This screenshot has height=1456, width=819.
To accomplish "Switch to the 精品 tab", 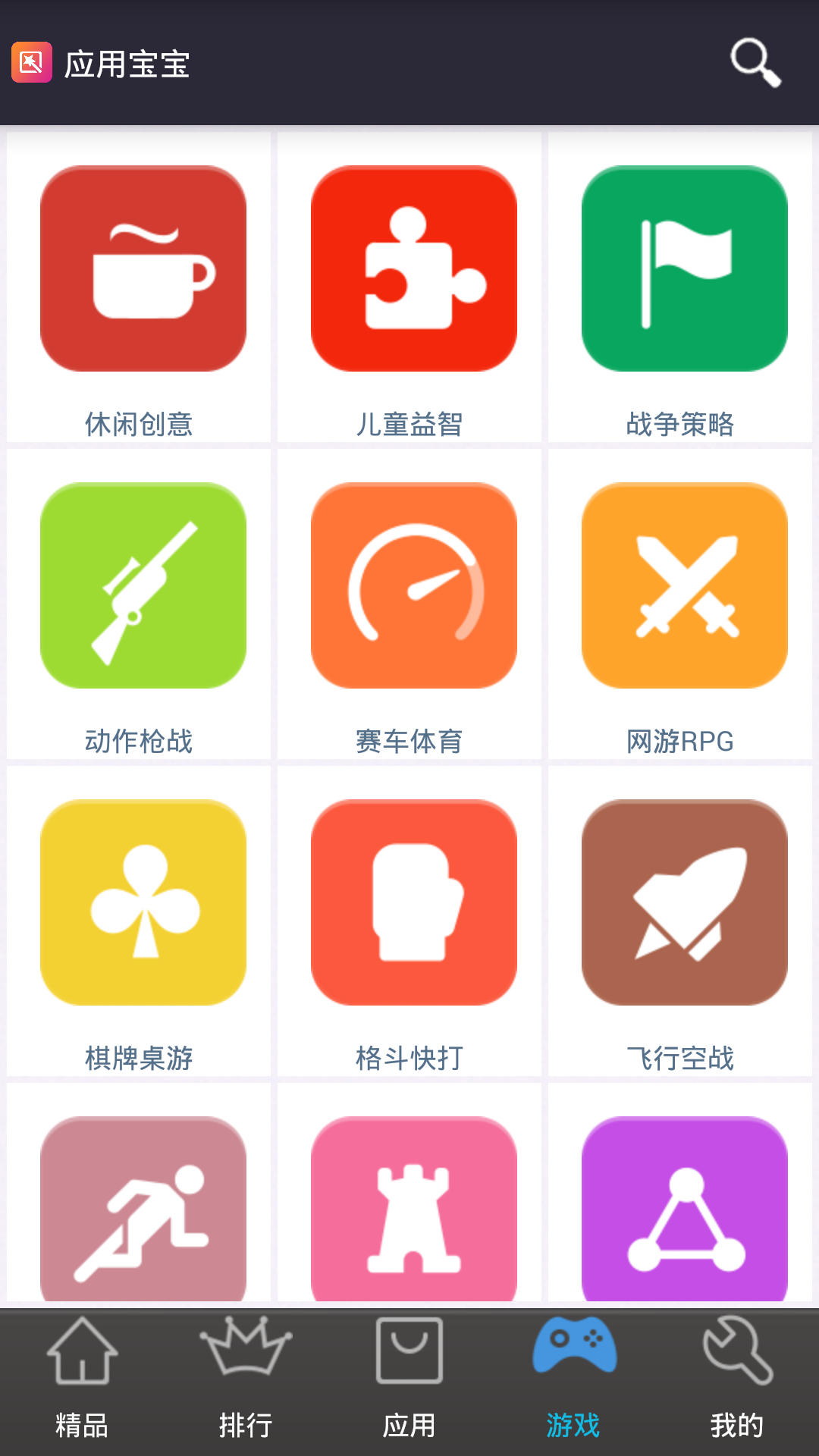I will tap(82, 1382).
